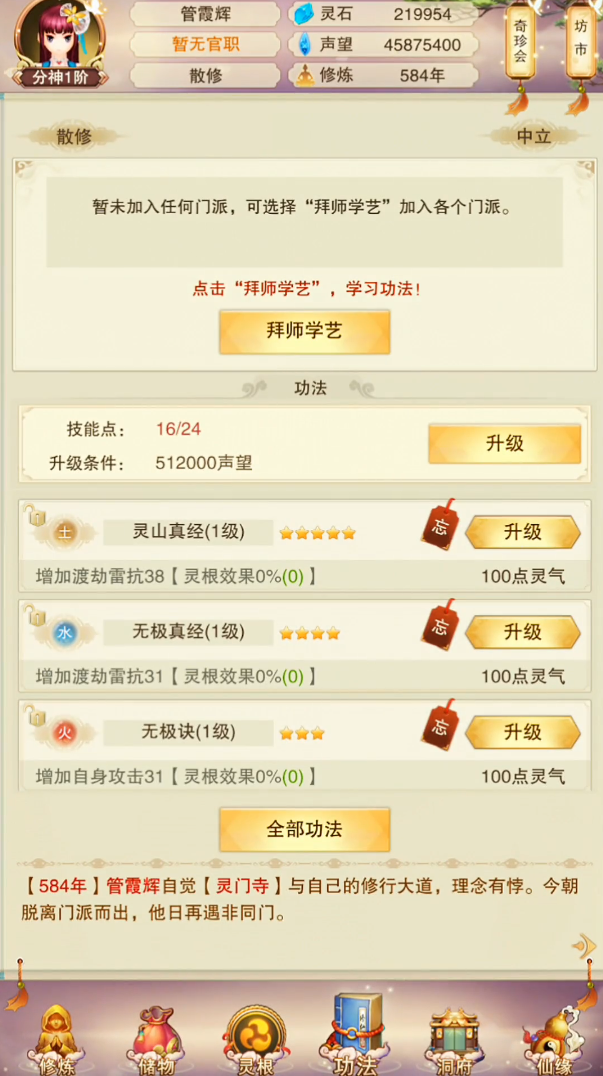Tap the 拜师学艺 button
The image size is (603, 1076).
pos(304,331)
